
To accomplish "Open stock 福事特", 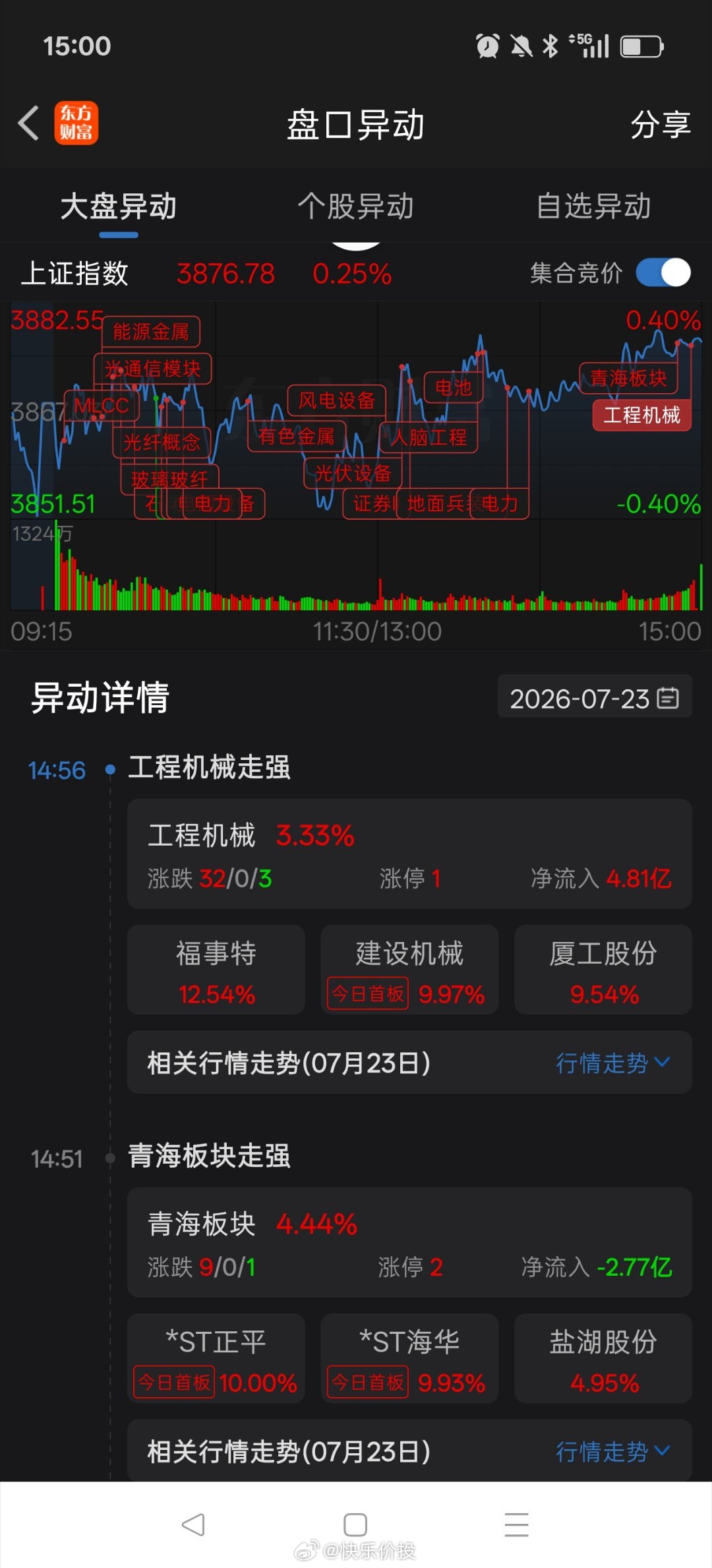I will (216, 970).
